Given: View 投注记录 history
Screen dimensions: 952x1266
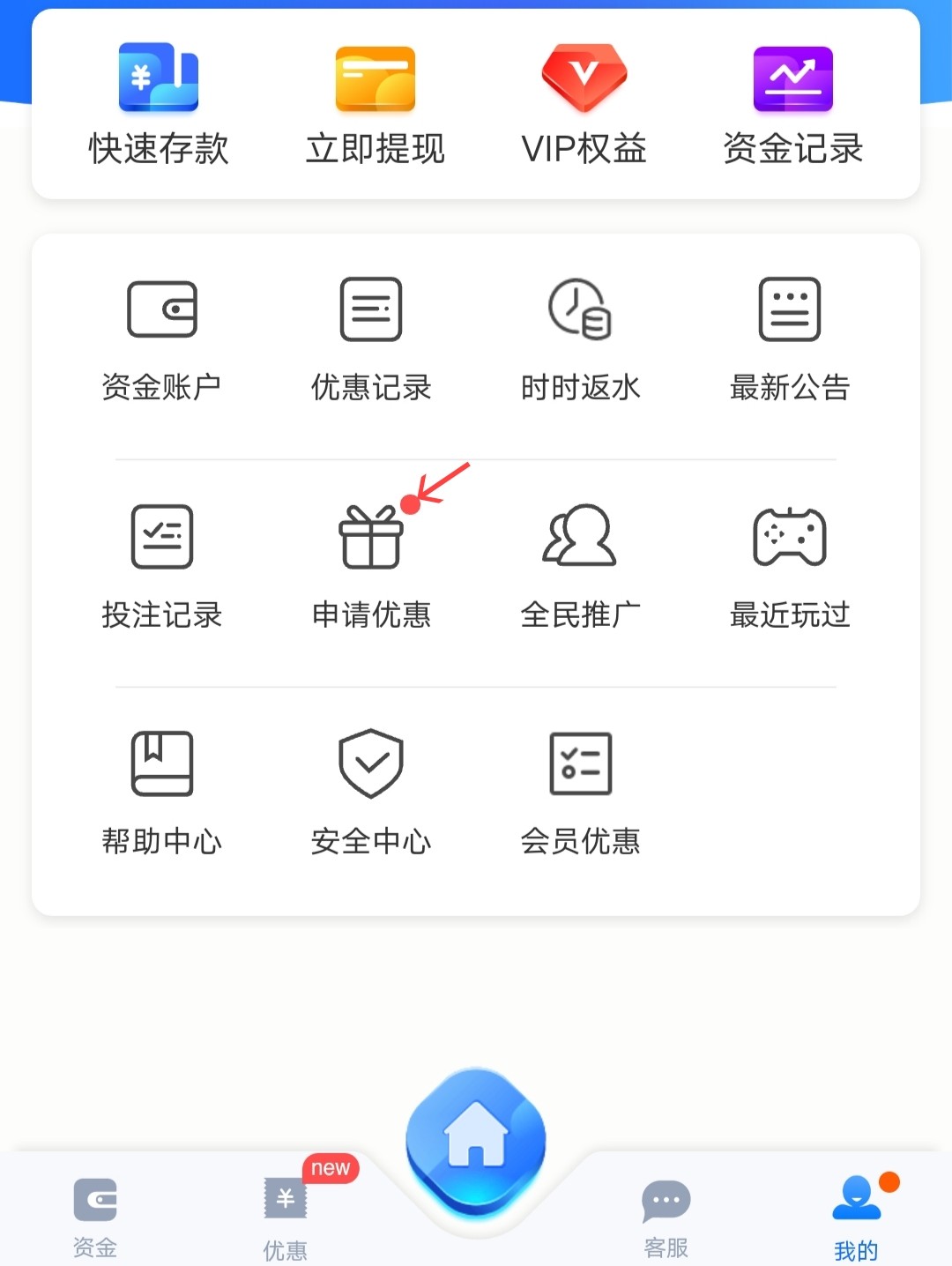Looking at the screenshot, I should (x=161, y=566).
